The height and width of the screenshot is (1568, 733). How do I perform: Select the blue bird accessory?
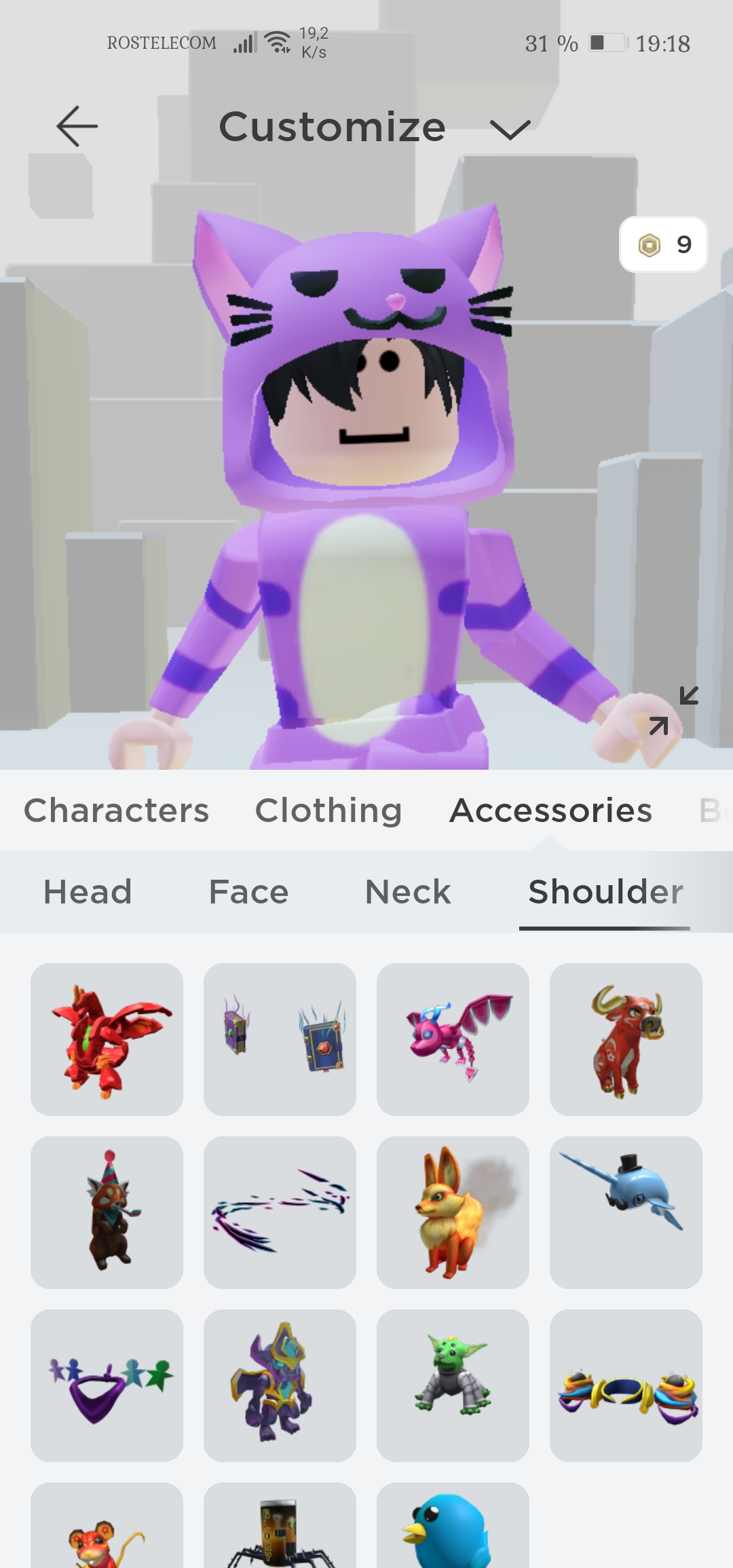[453, 1527]
